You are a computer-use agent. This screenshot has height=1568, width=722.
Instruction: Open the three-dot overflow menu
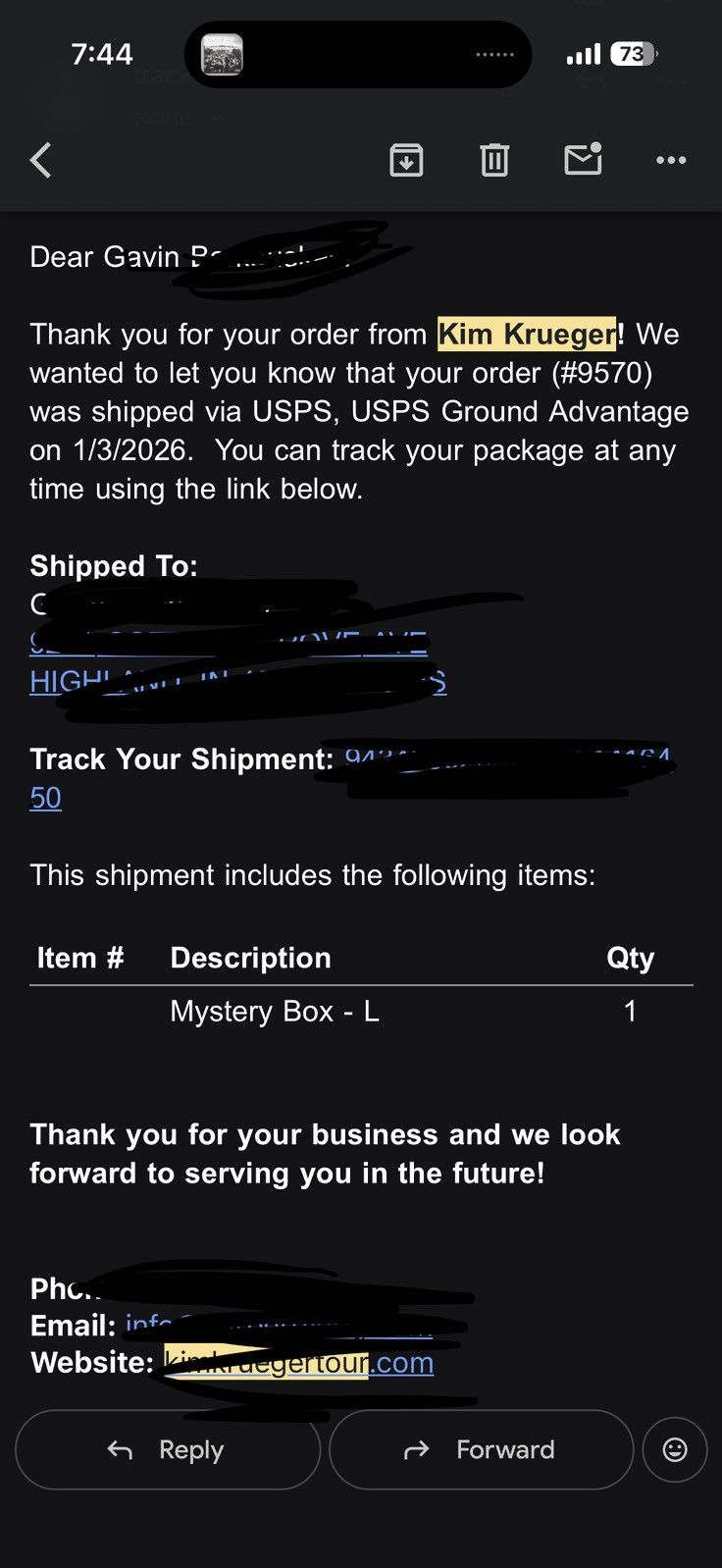[x=671, y=160]
